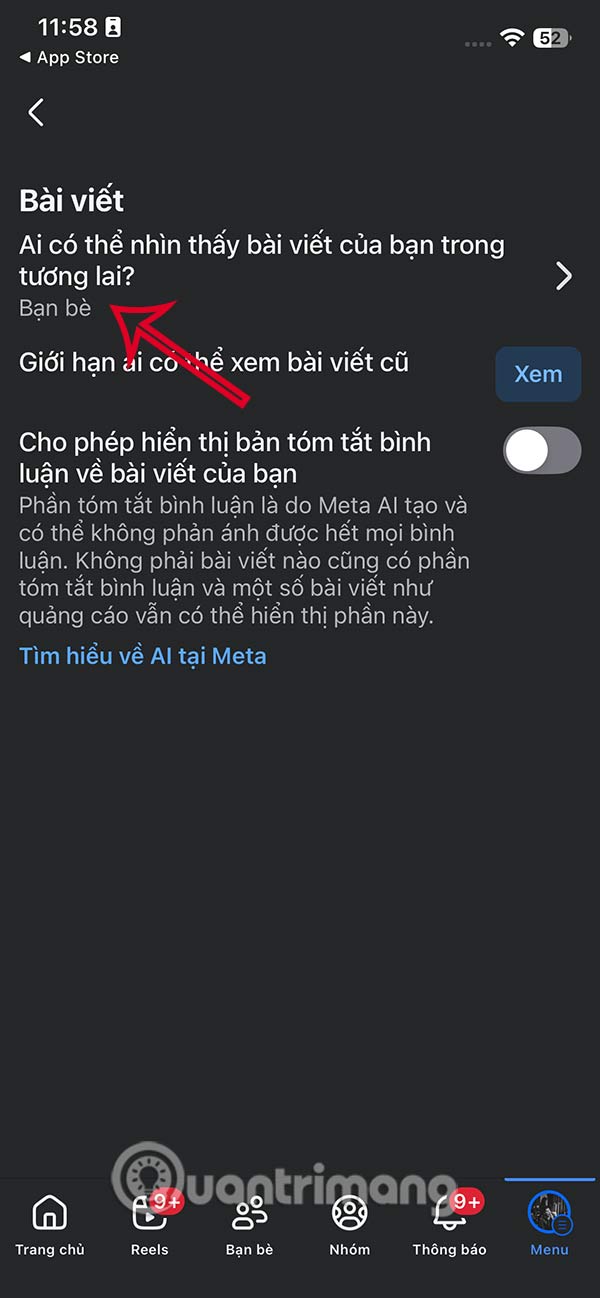
Task: Open 'Tìm hiểu về AI tại Meta' link
Action: (143, 656)
